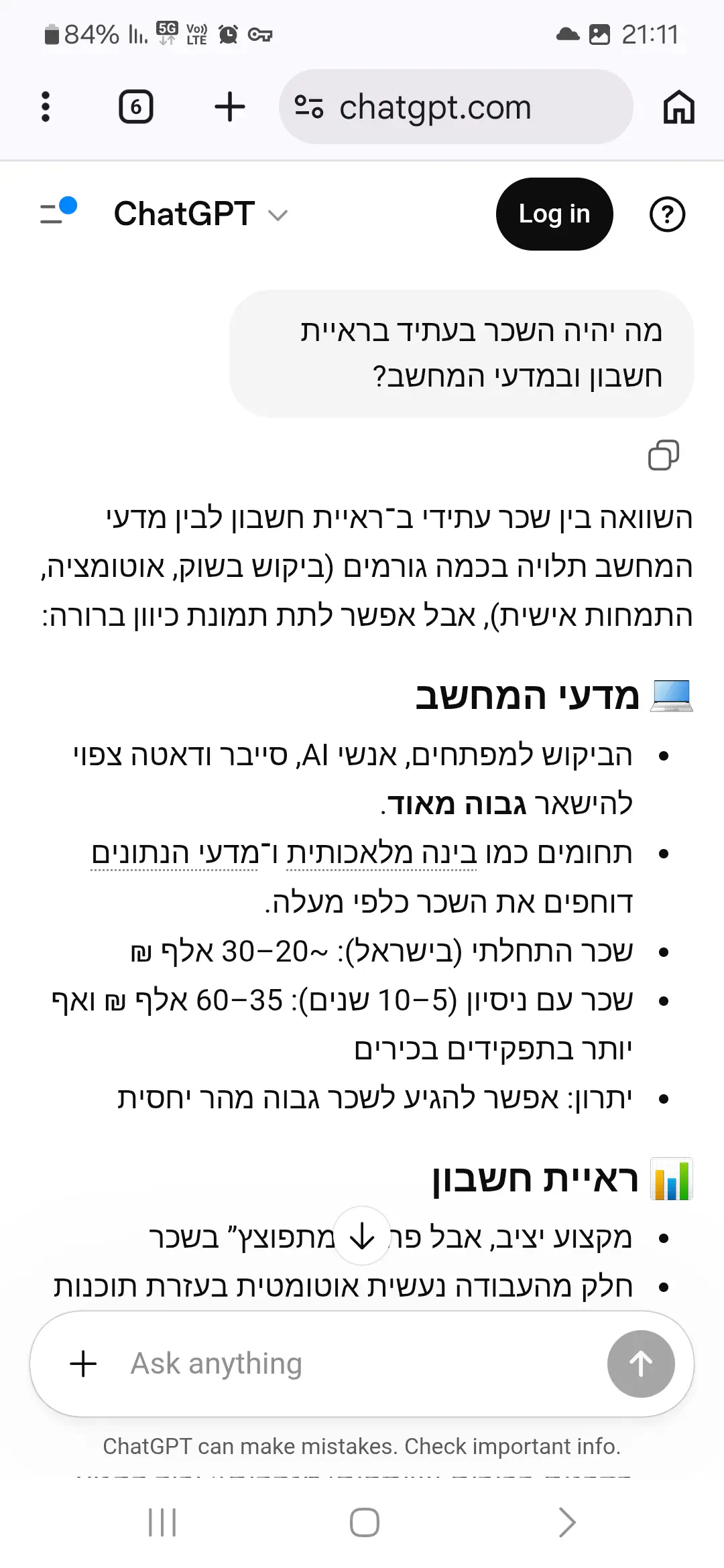Open the tab switcher showing 6 tabs
The image size is (724, 1568).
click(x=136, y=107)
